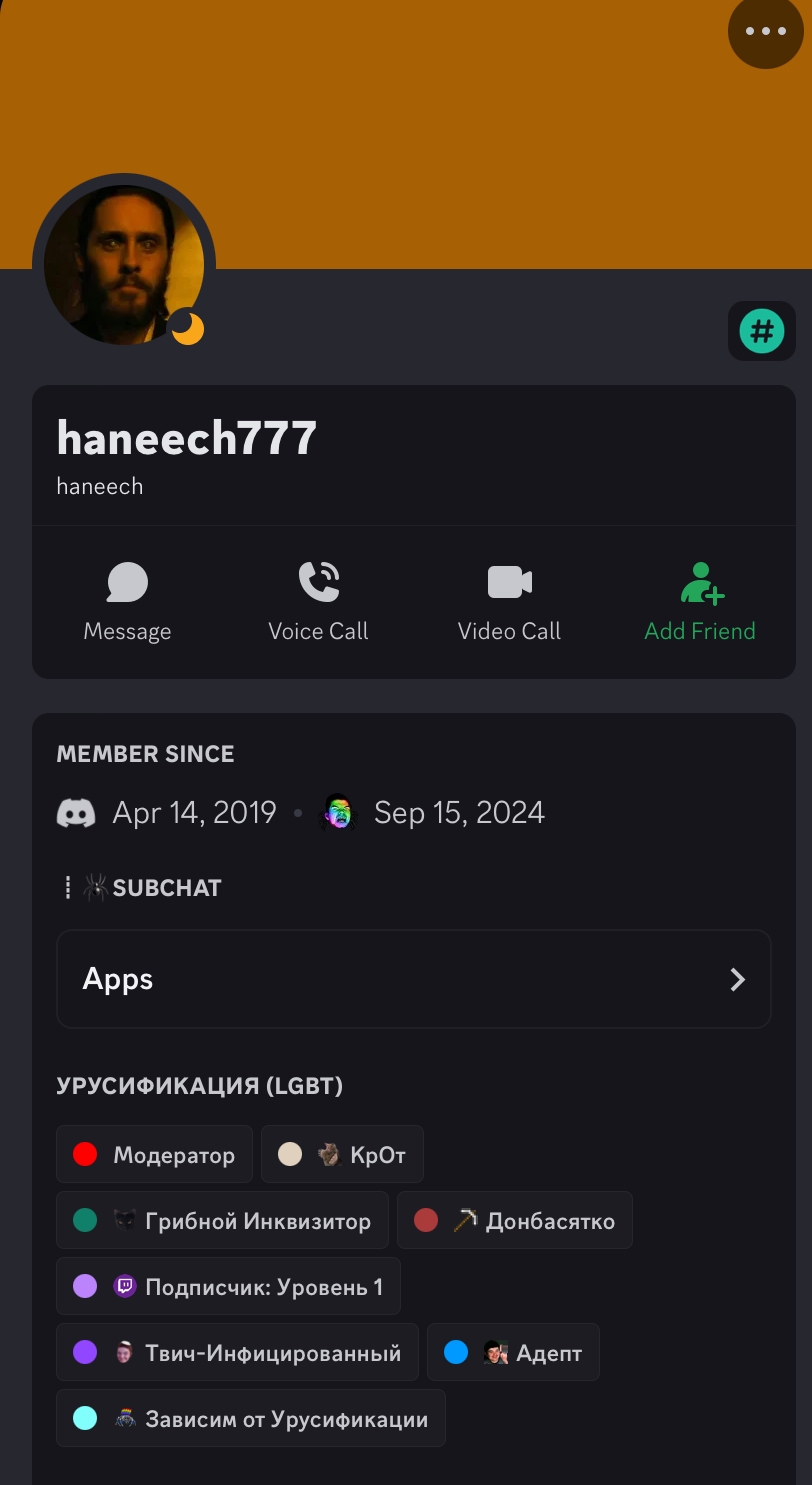Tap the hashtag badge icon
Screen dimensions: 812x1485
762,330
